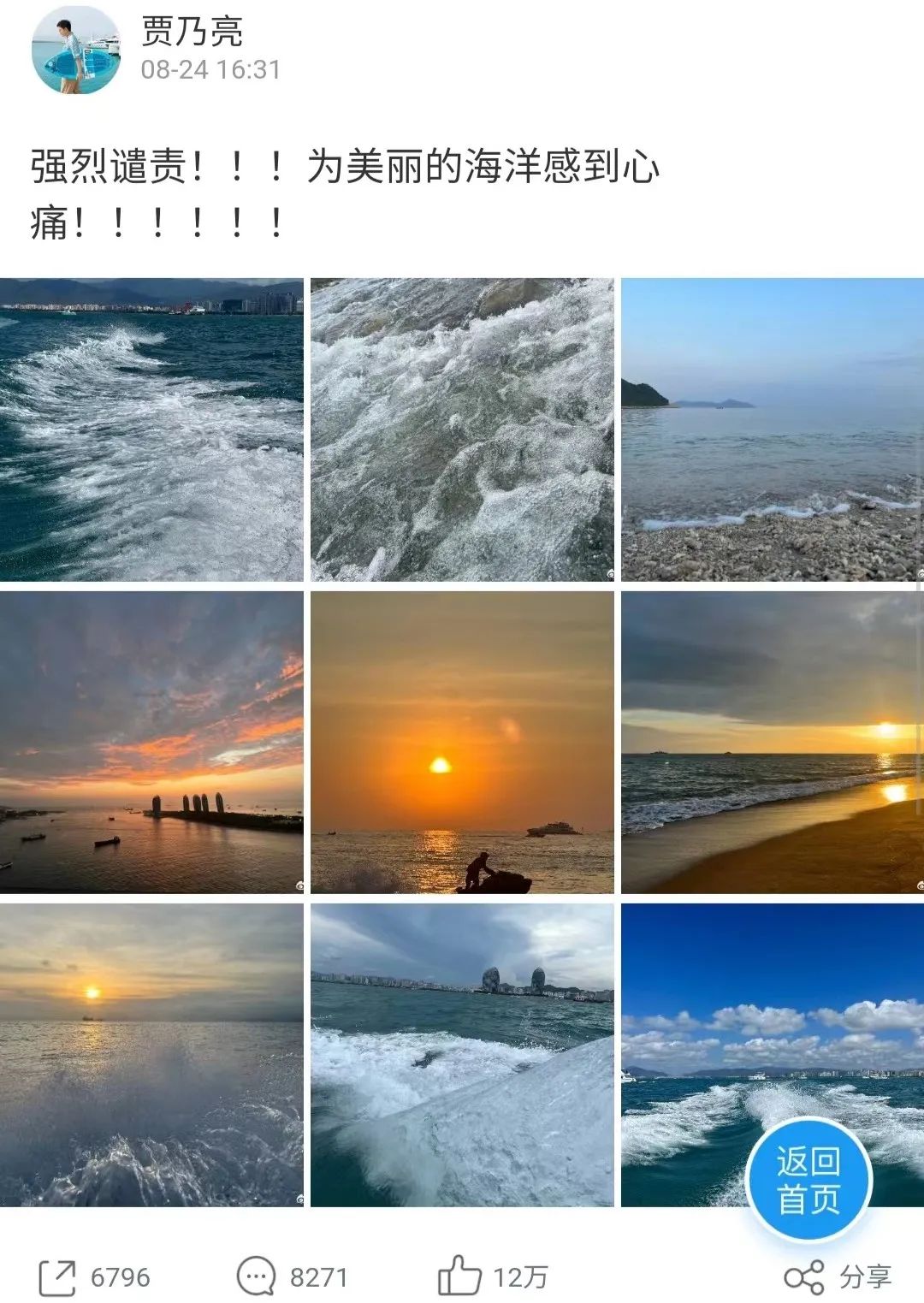View the orange sunset clouds harbor photo

click(151, 743)
